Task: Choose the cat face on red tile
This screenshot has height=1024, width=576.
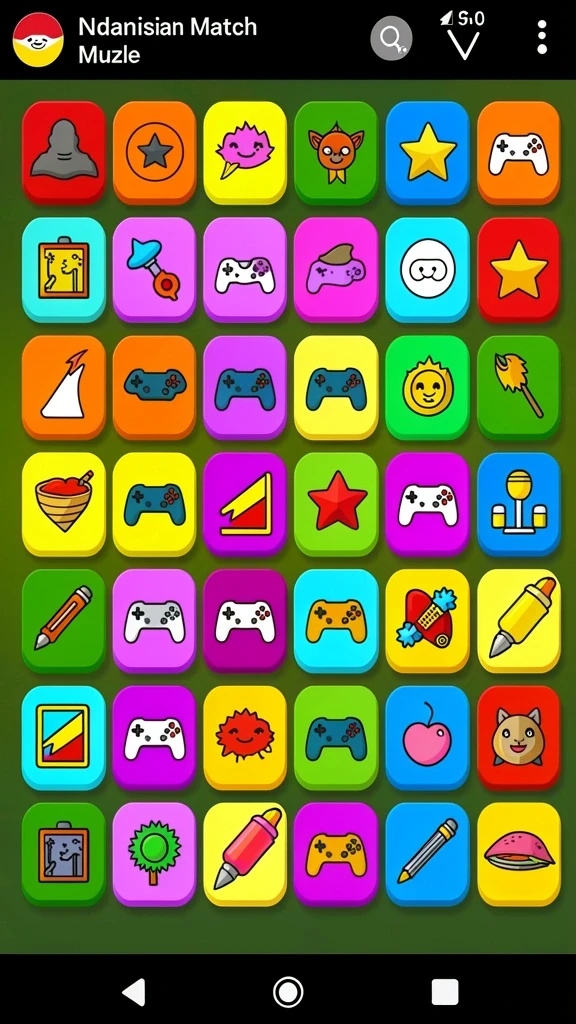Action: (x=519, y=737)
